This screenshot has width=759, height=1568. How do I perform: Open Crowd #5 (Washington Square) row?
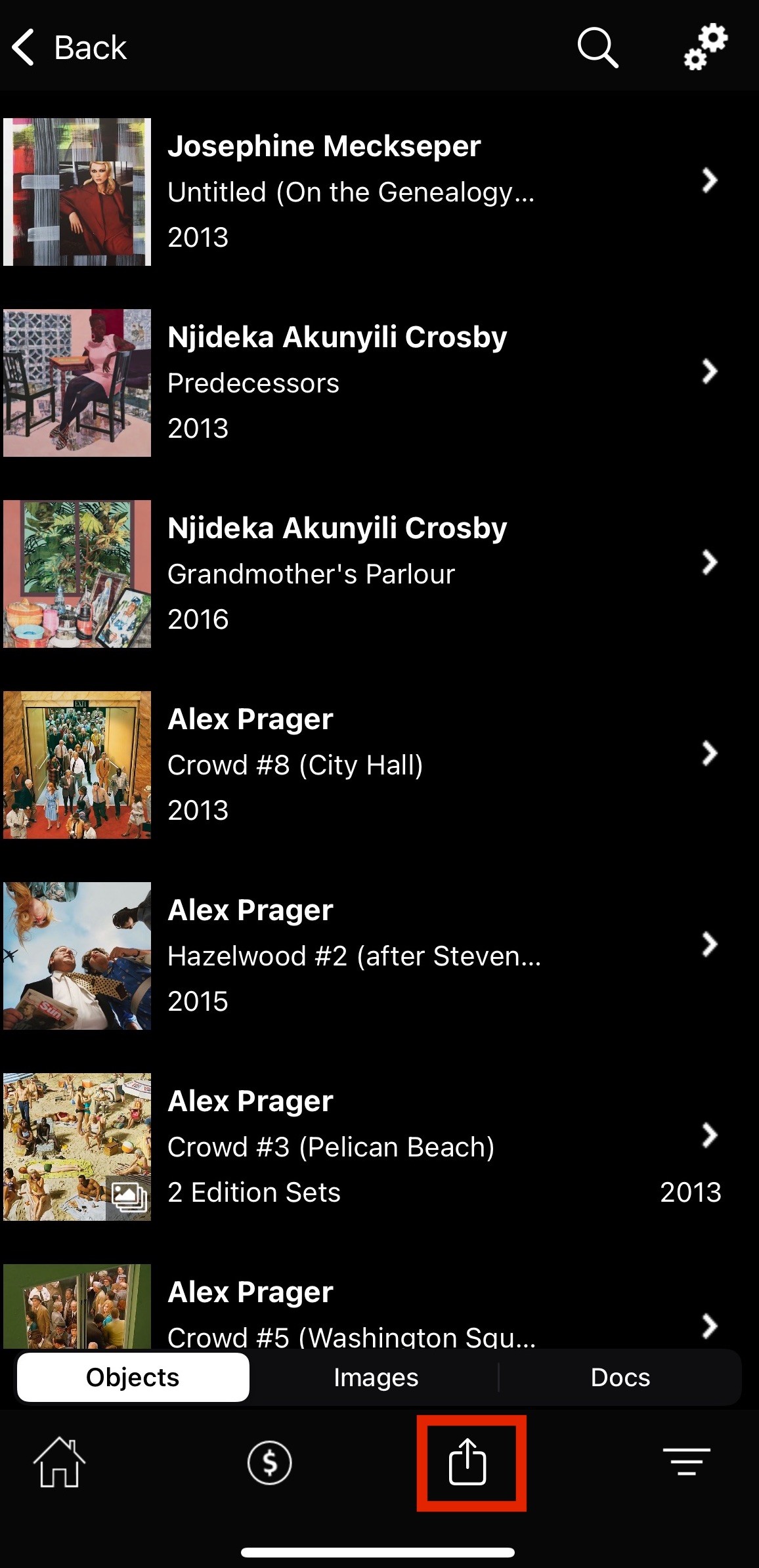coord(379,1305)
